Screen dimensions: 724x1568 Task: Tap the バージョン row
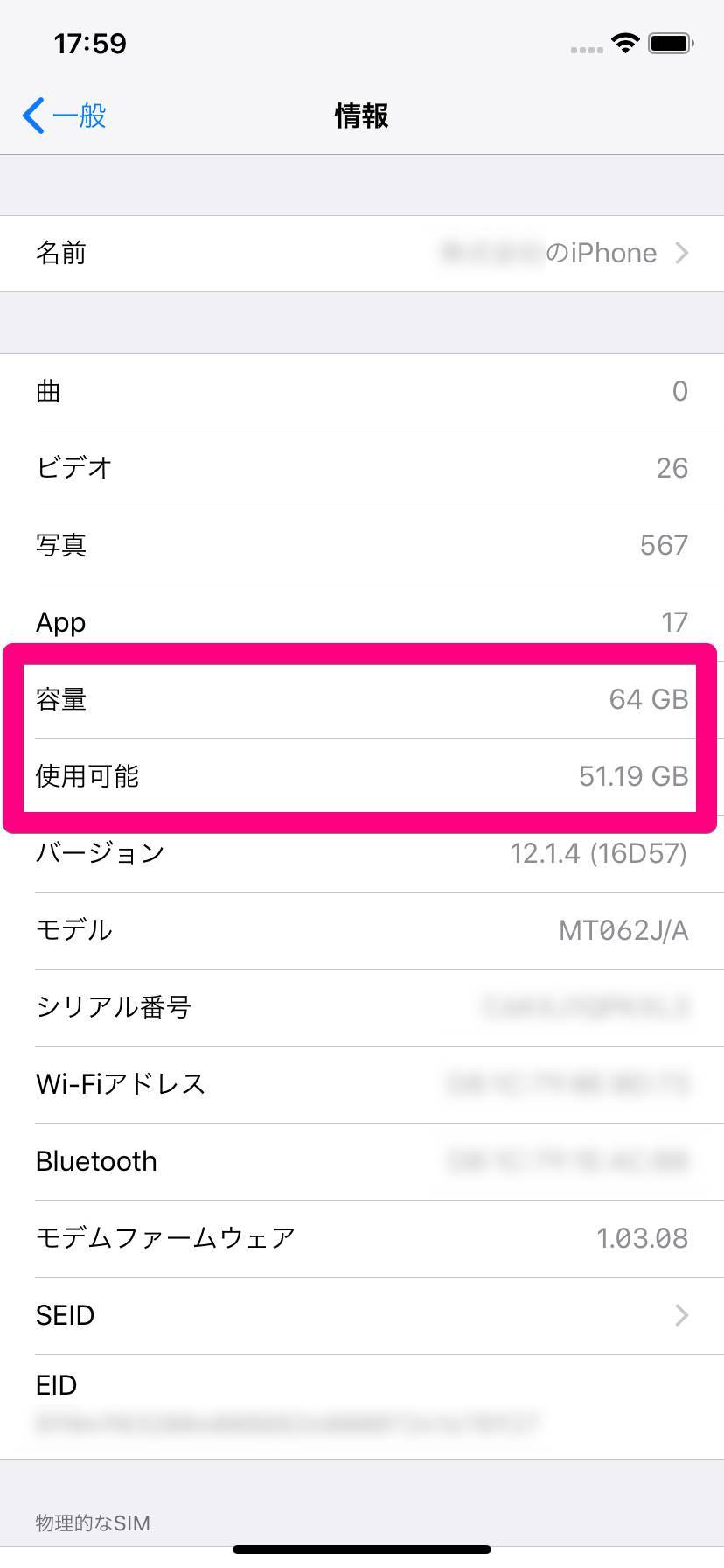tap(362, 854)
